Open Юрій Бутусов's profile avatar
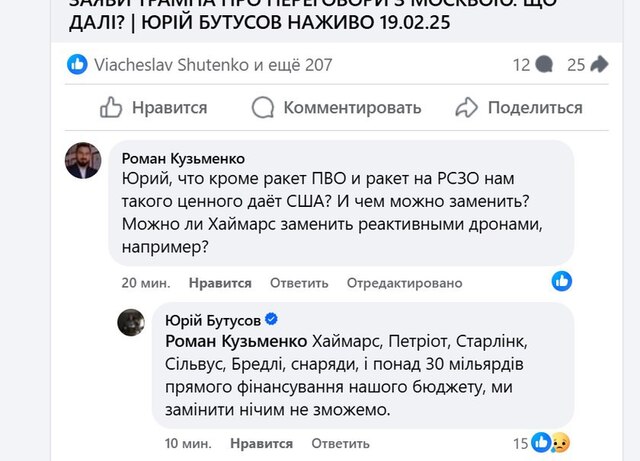This screenshot has height=461, width=640. [131, 322]
